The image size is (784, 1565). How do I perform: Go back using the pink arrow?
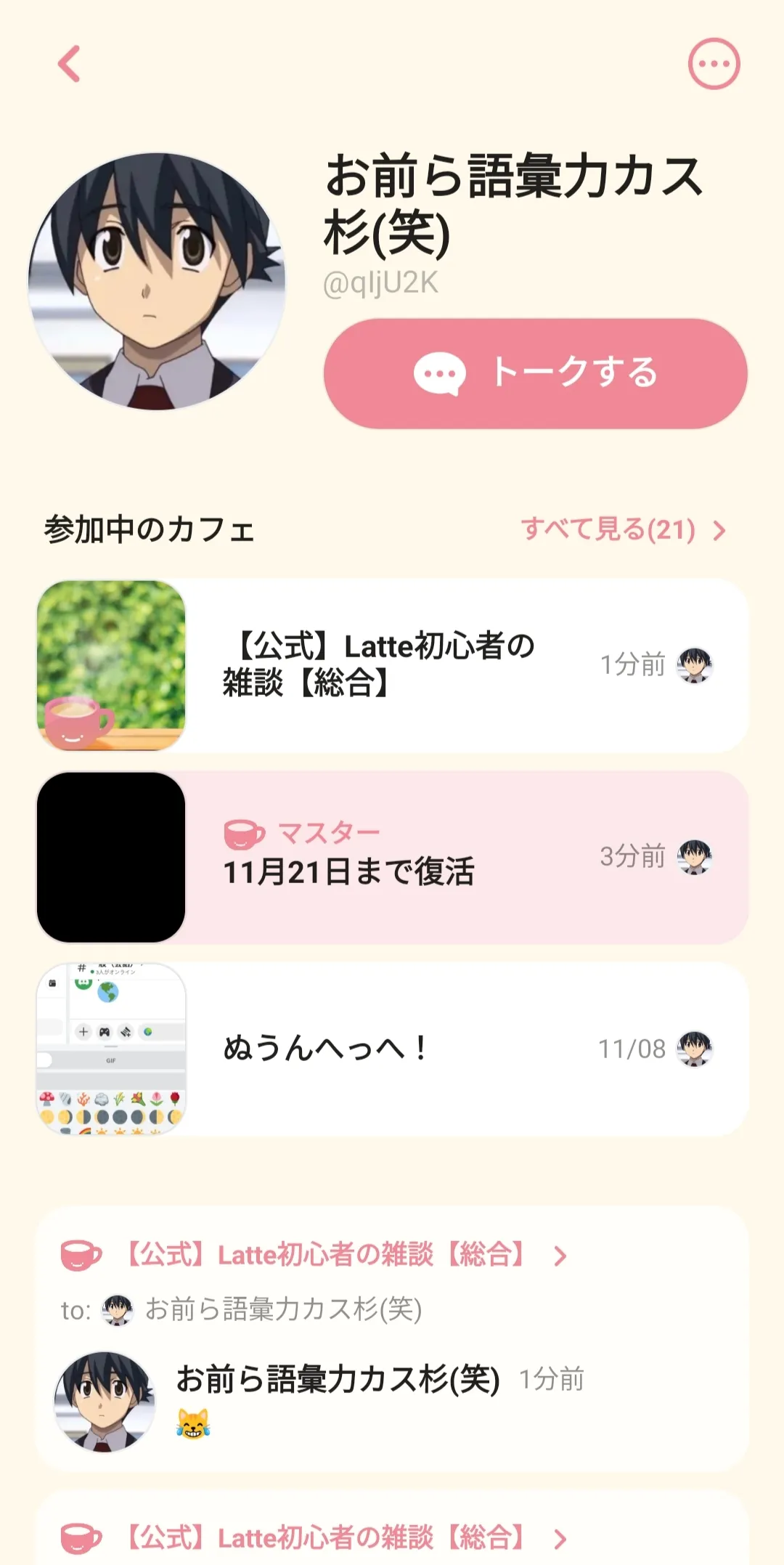coord(69,64)
